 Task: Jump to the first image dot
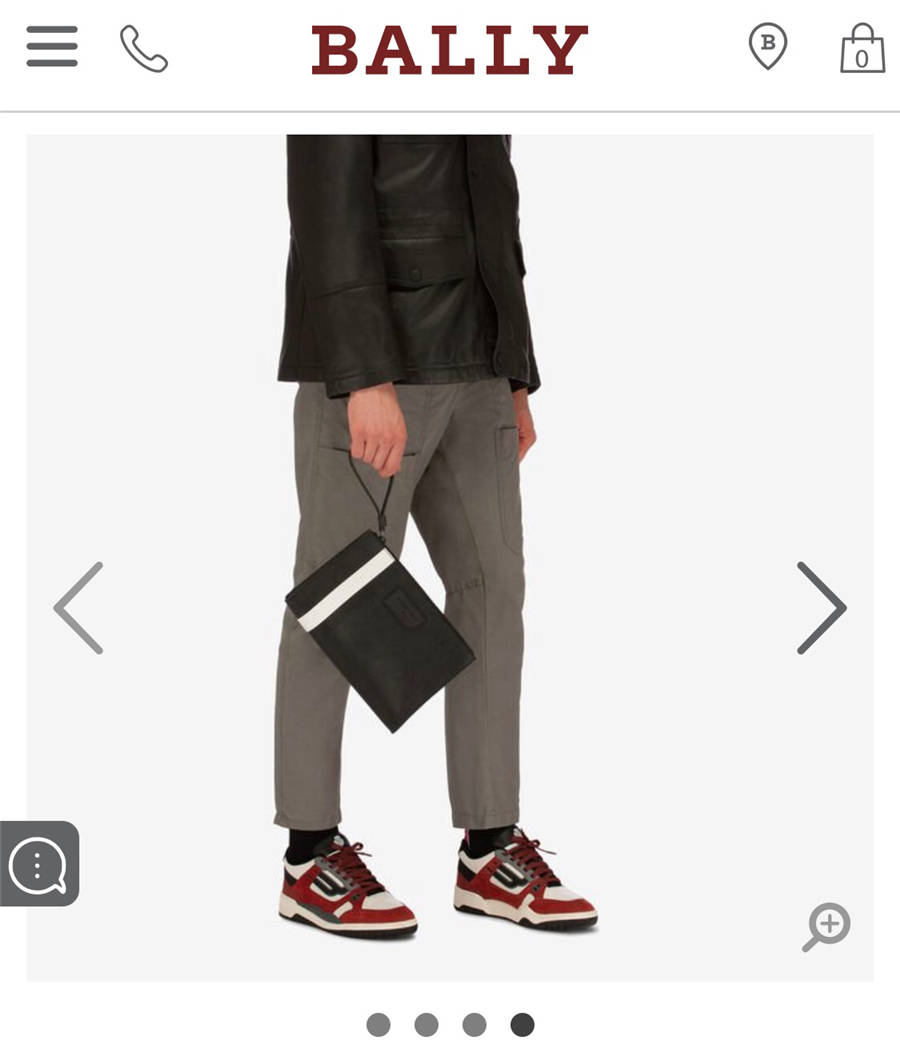pos(378,1025)
